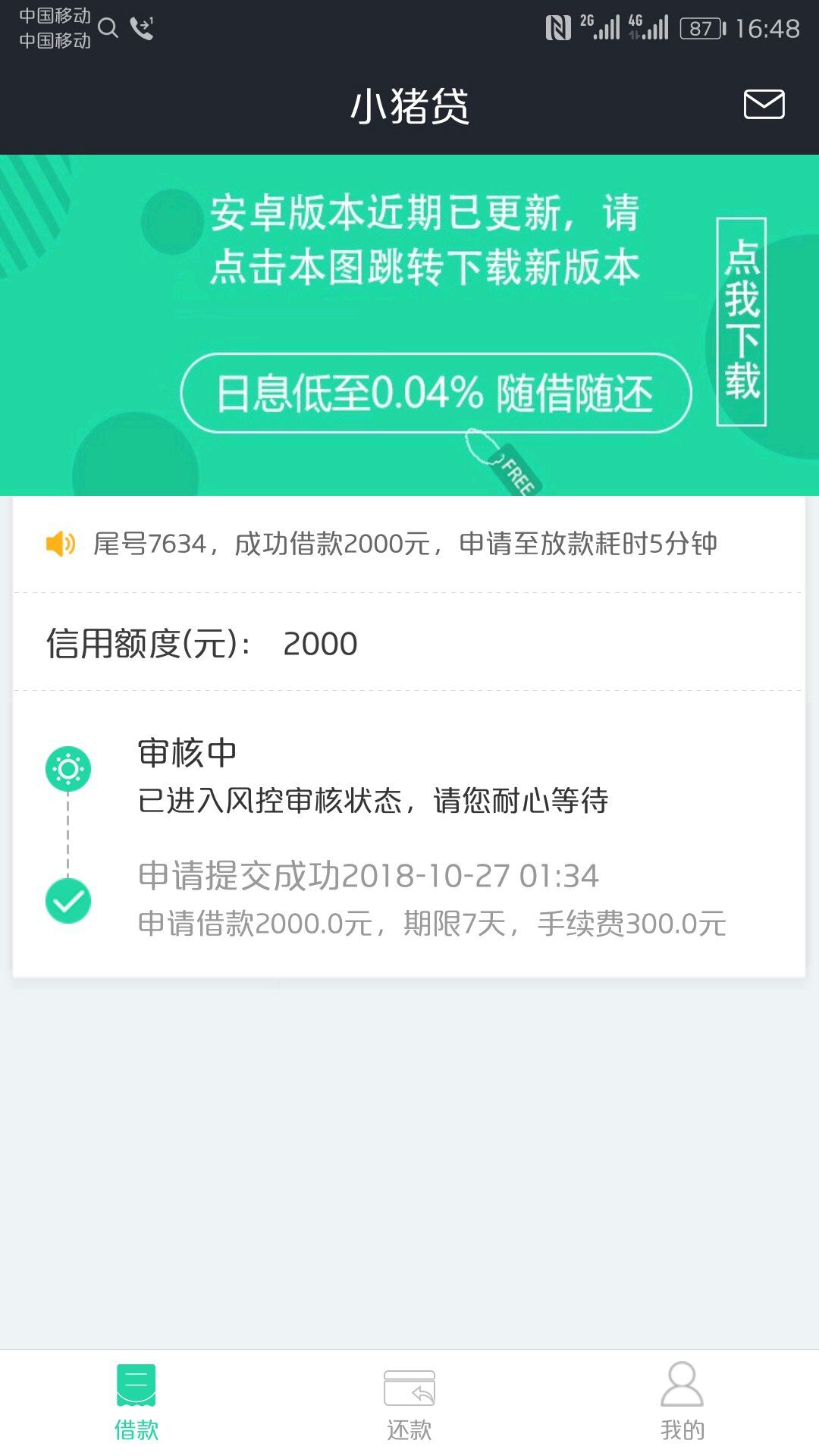
Task: Select the 借款 tab
Action: [136, 1403]
